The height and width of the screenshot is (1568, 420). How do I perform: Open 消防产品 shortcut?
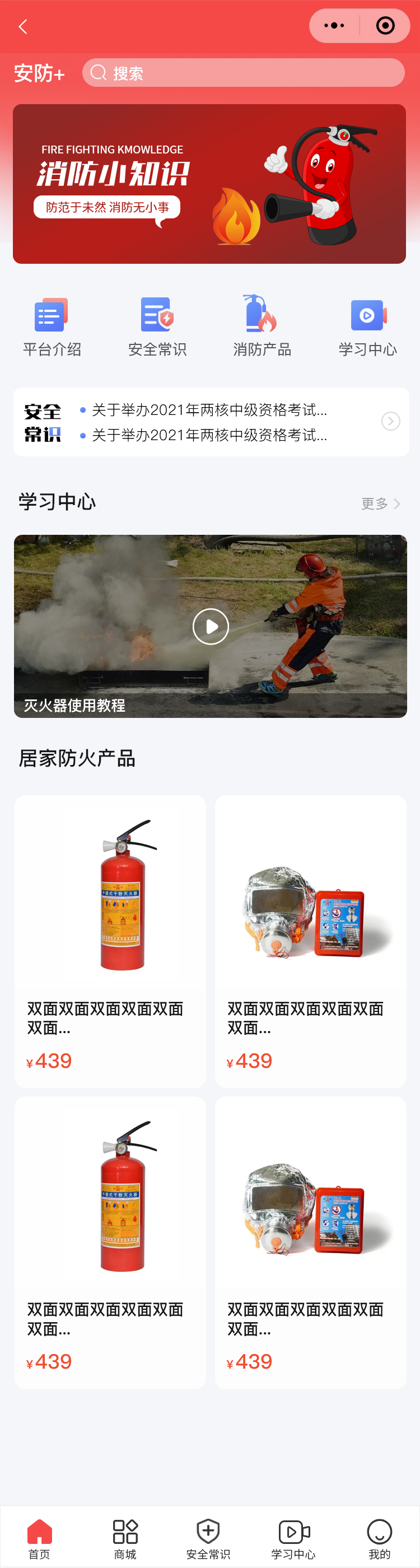tap(262, 327)
